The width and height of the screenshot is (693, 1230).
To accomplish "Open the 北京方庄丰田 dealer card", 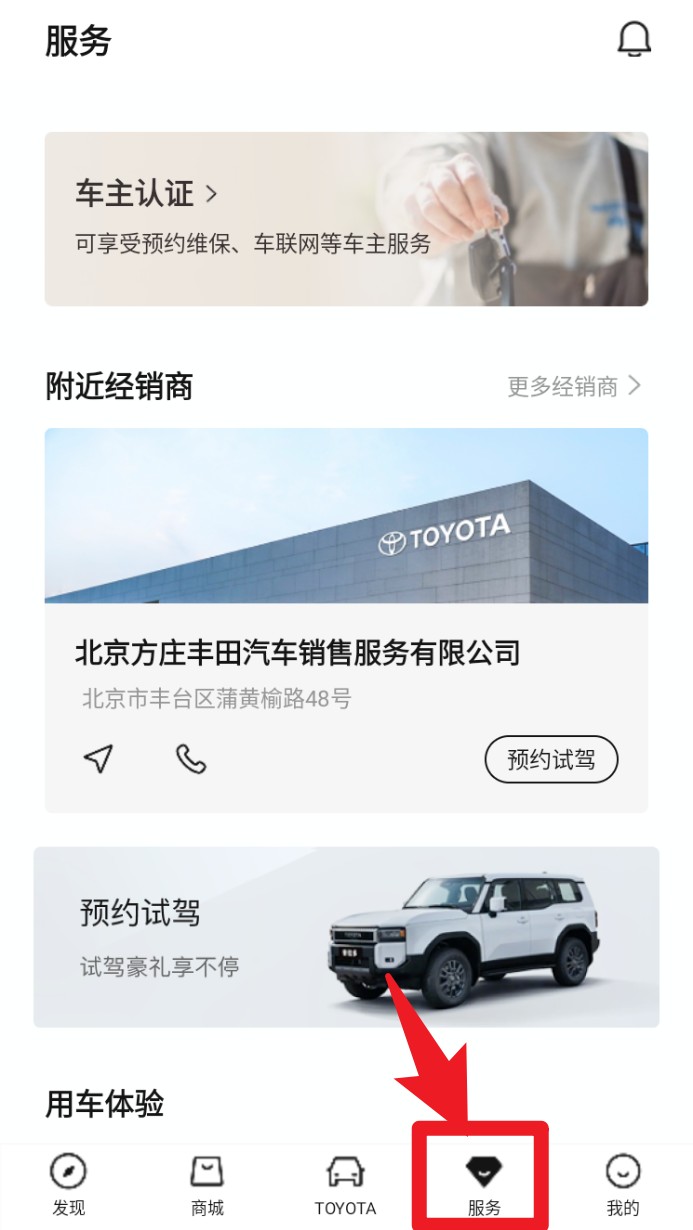I will (x=298, y=653).
